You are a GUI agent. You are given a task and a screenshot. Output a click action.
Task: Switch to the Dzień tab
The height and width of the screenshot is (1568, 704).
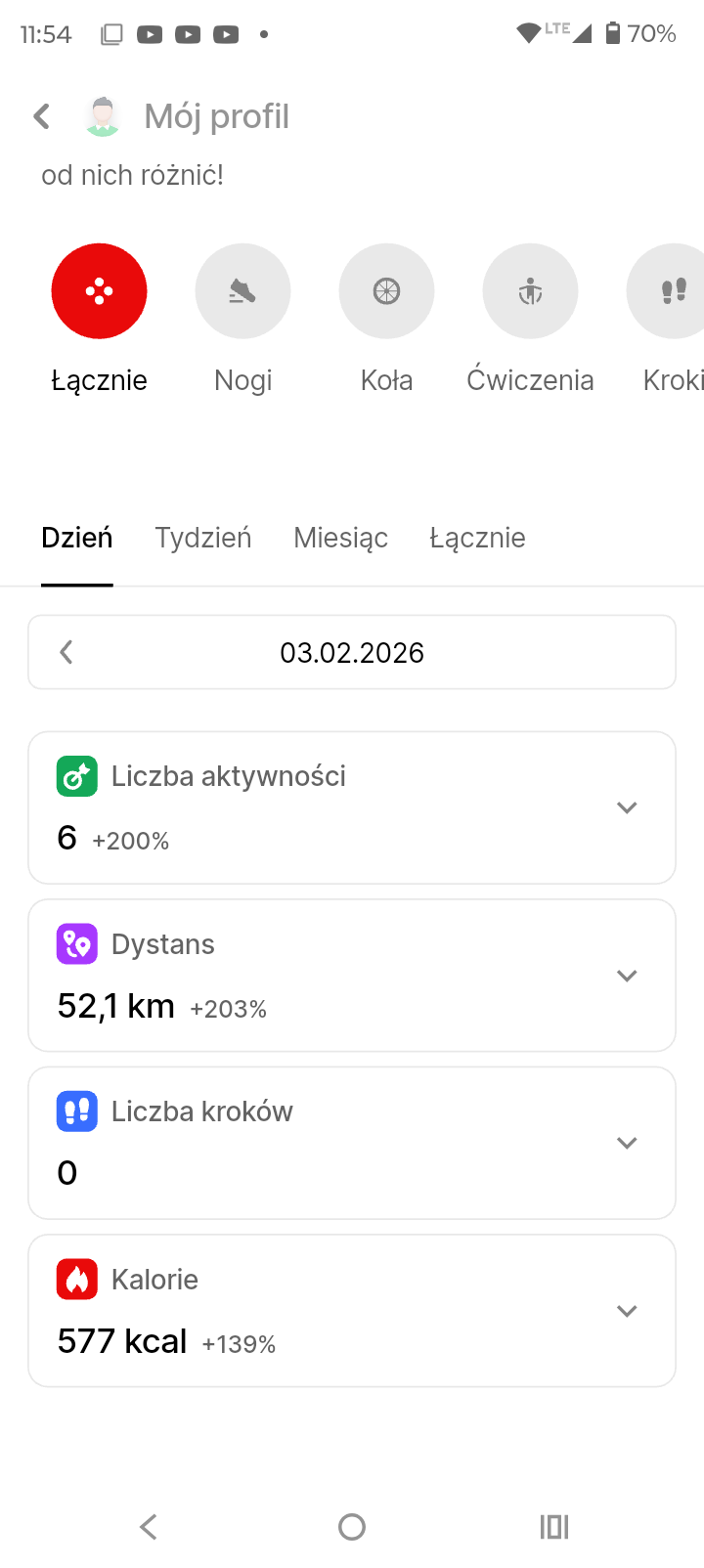coord(77,538)
